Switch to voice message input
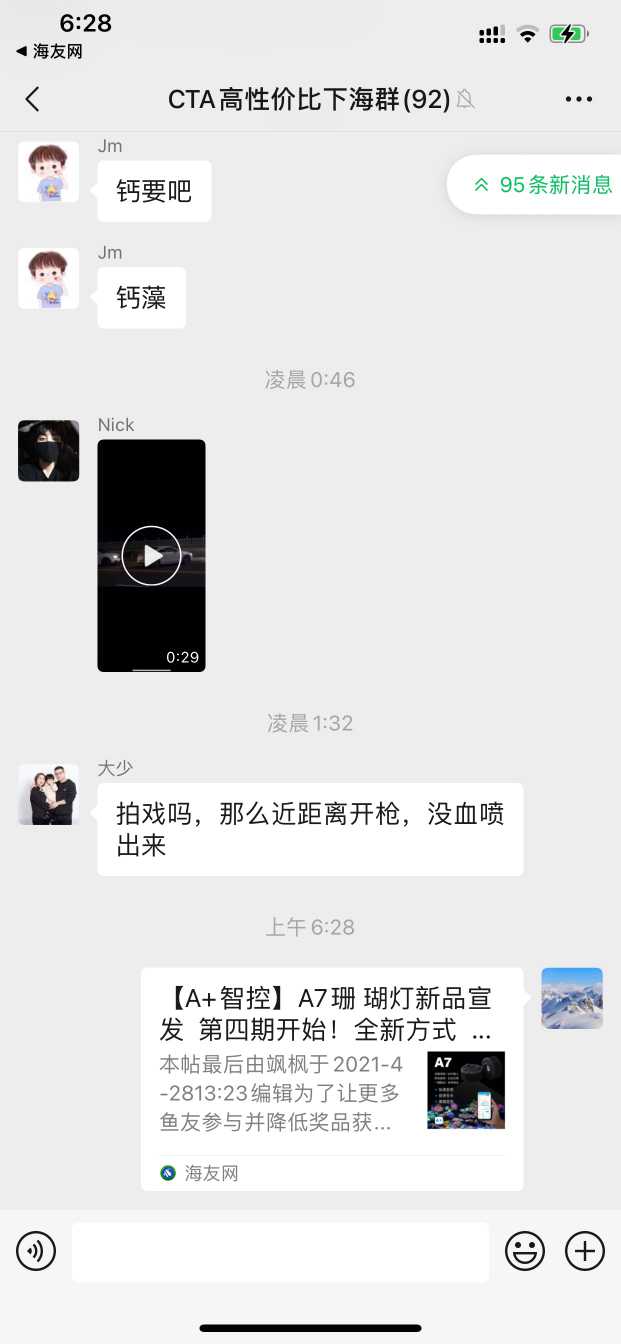621x1344 pixels. (x=36, y=1251)
